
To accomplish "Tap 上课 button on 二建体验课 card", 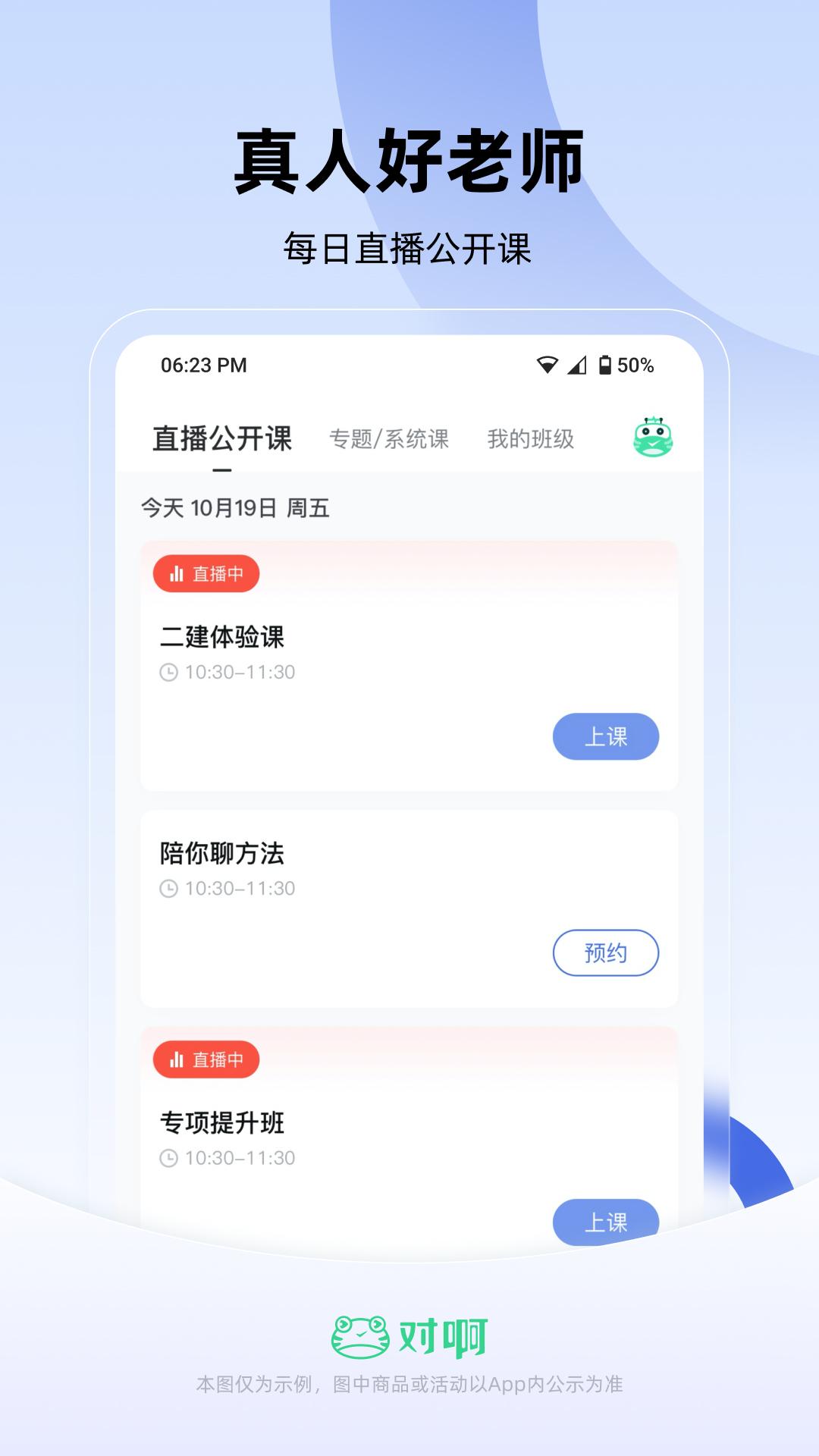I will (606, 736).
